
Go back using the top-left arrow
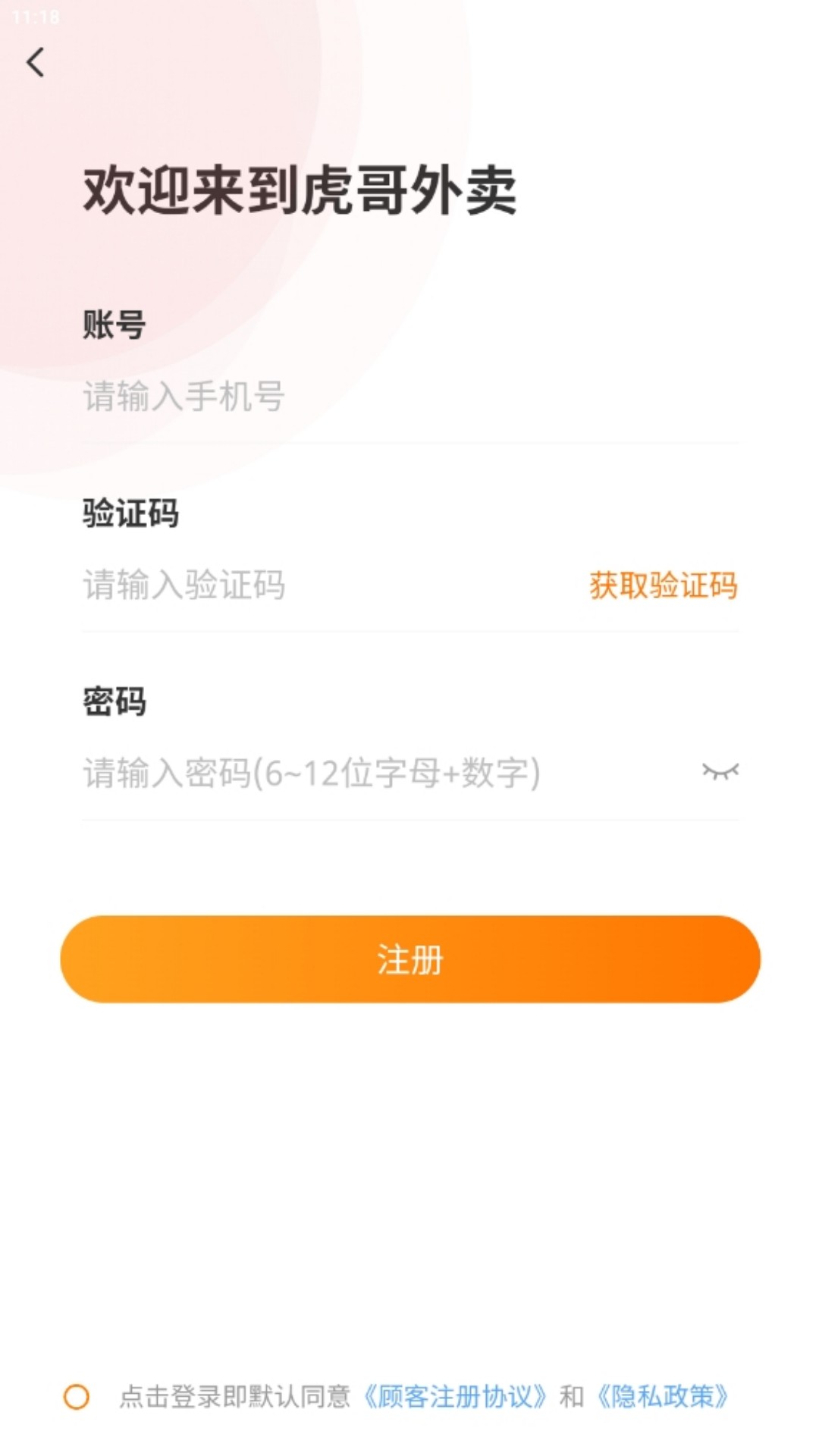[36, 62]
